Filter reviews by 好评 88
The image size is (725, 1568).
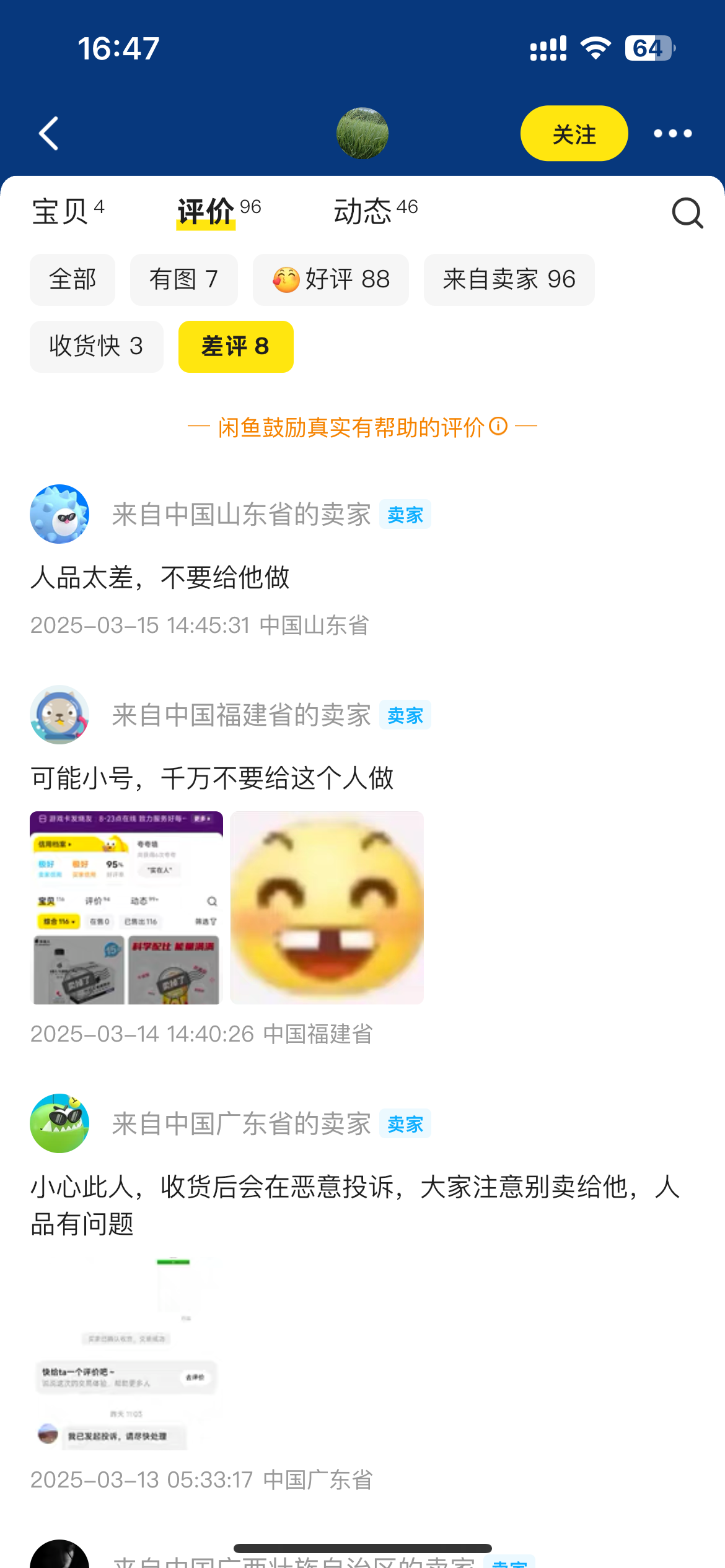click(331, 280)
